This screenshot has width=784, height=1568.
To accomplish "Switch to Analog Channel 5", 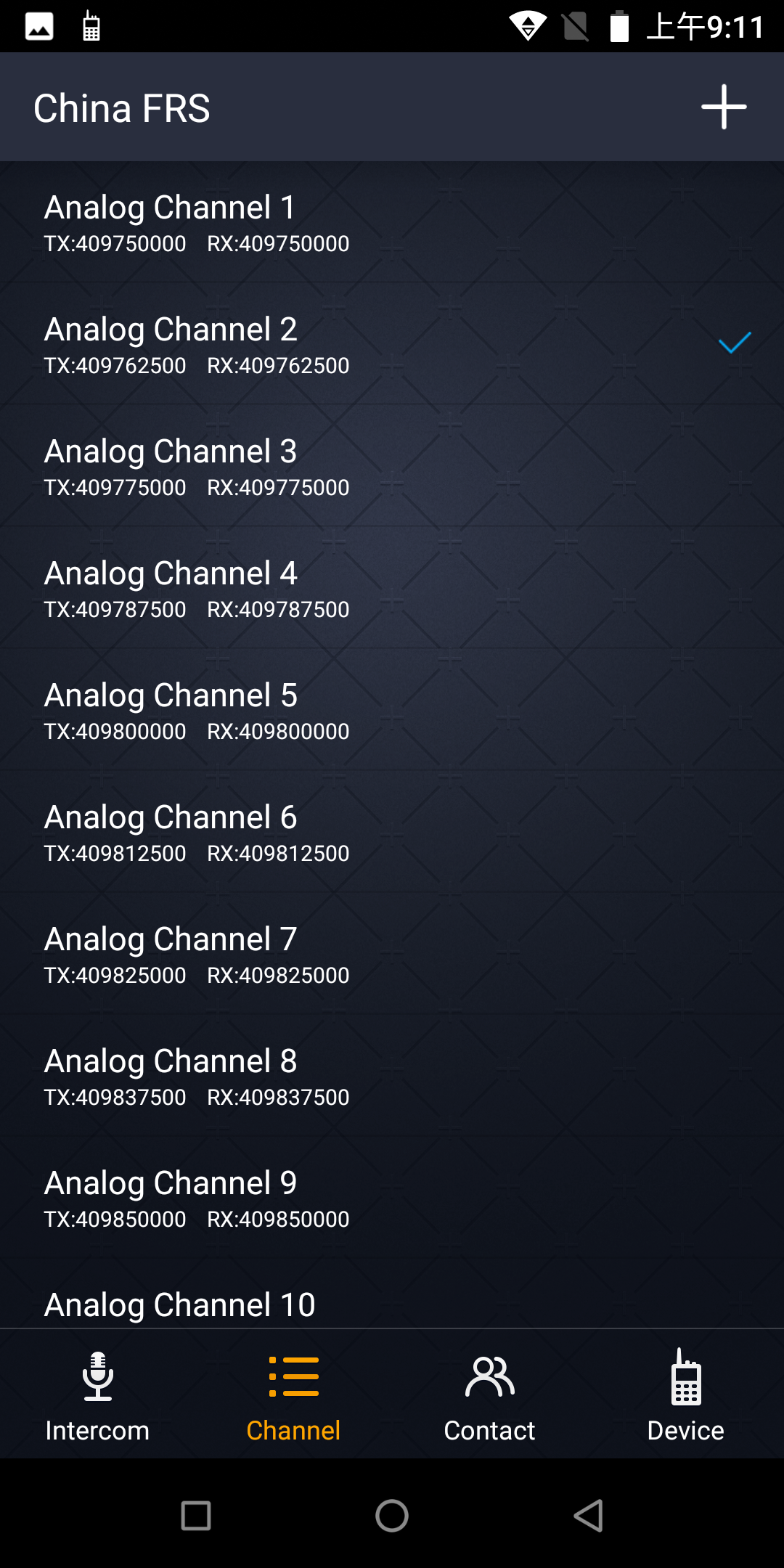I will click(x=392, y=710).
